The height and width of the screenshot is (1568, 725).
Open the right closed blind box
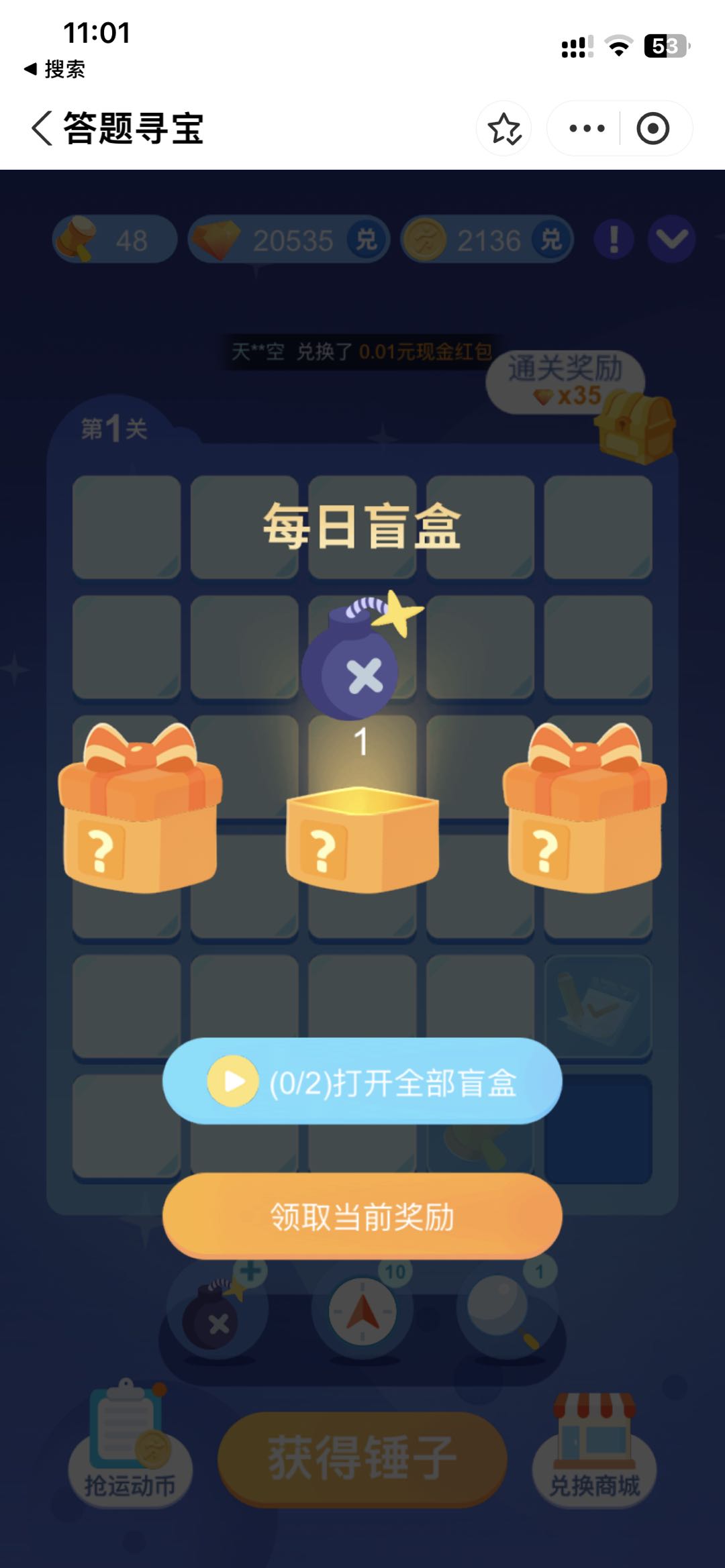pyautogui.click(x=584, y=812)
